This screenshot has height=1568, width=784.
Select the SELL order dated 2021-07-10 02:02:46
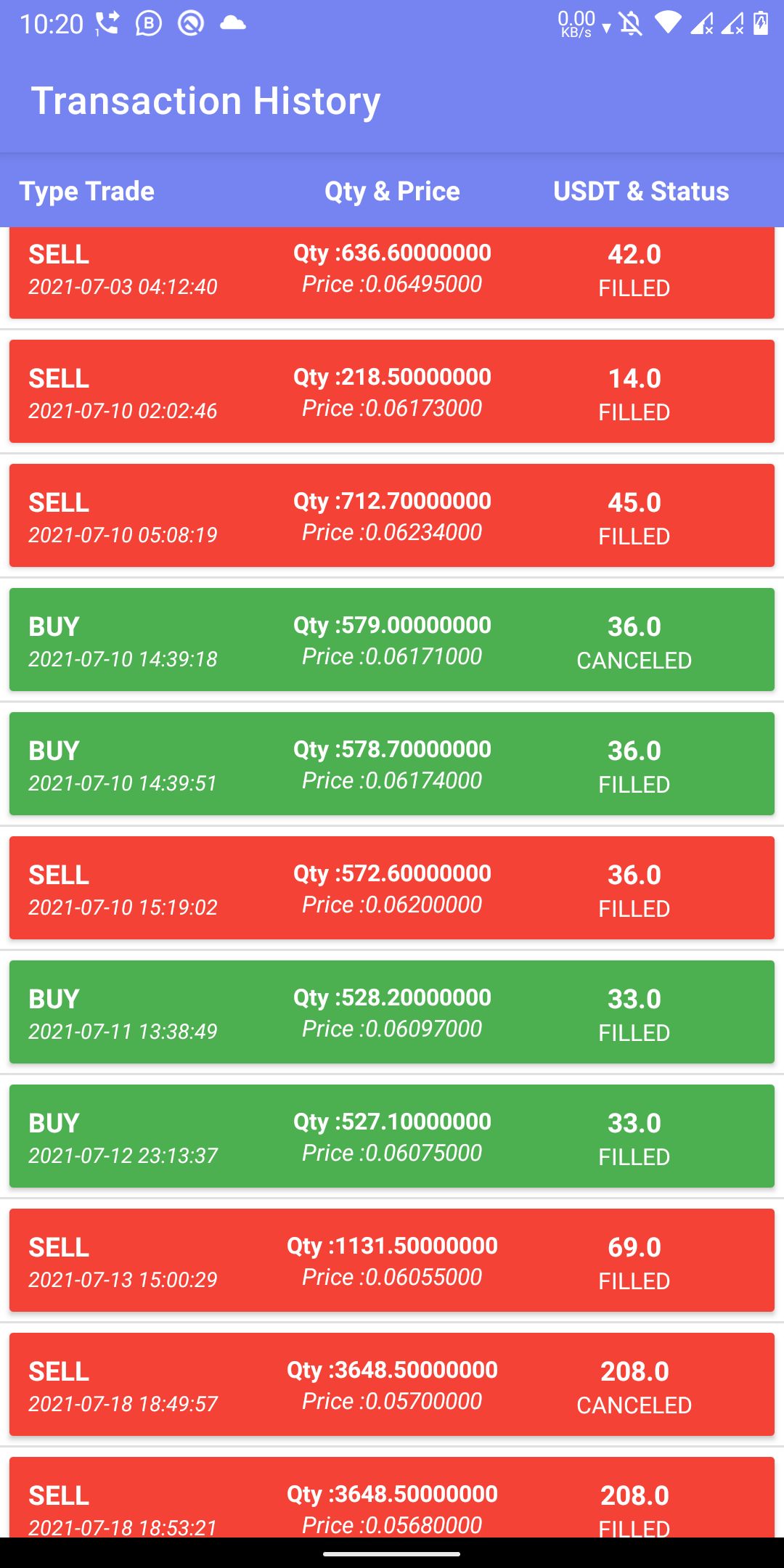pos(392,392)
